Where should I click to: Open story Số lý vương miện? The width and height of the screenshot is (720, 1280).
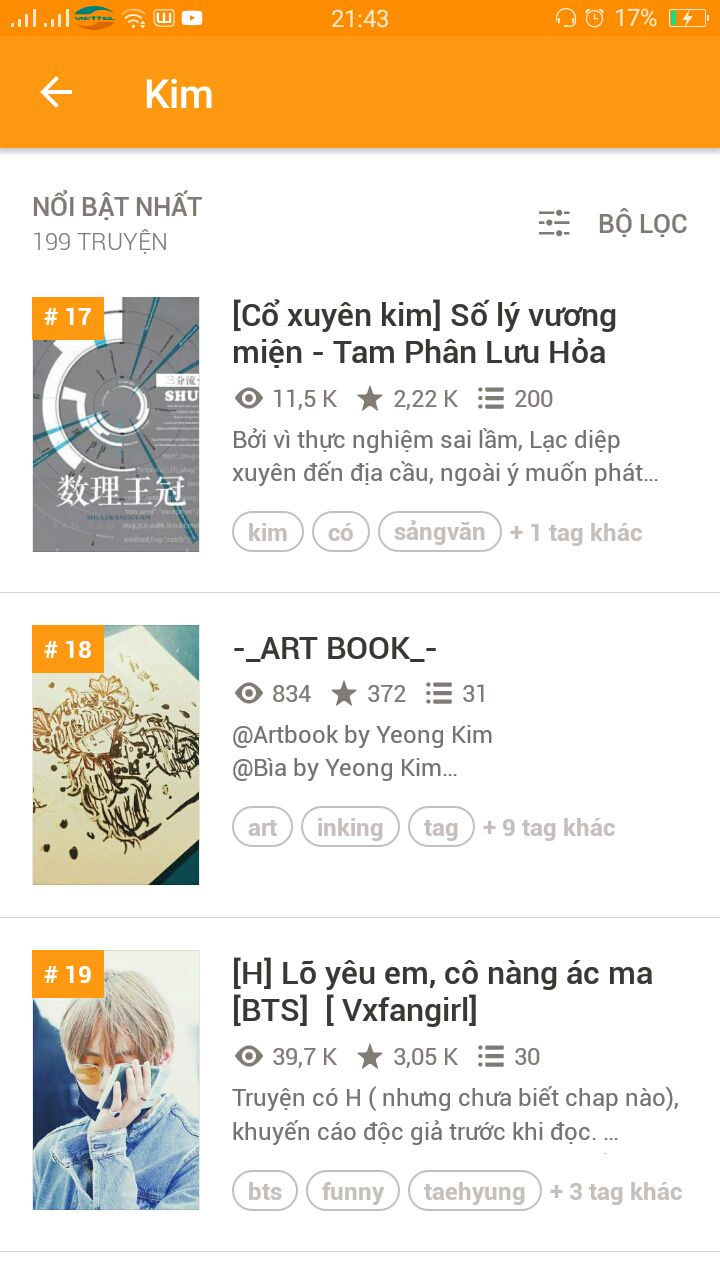click(424, 334)
